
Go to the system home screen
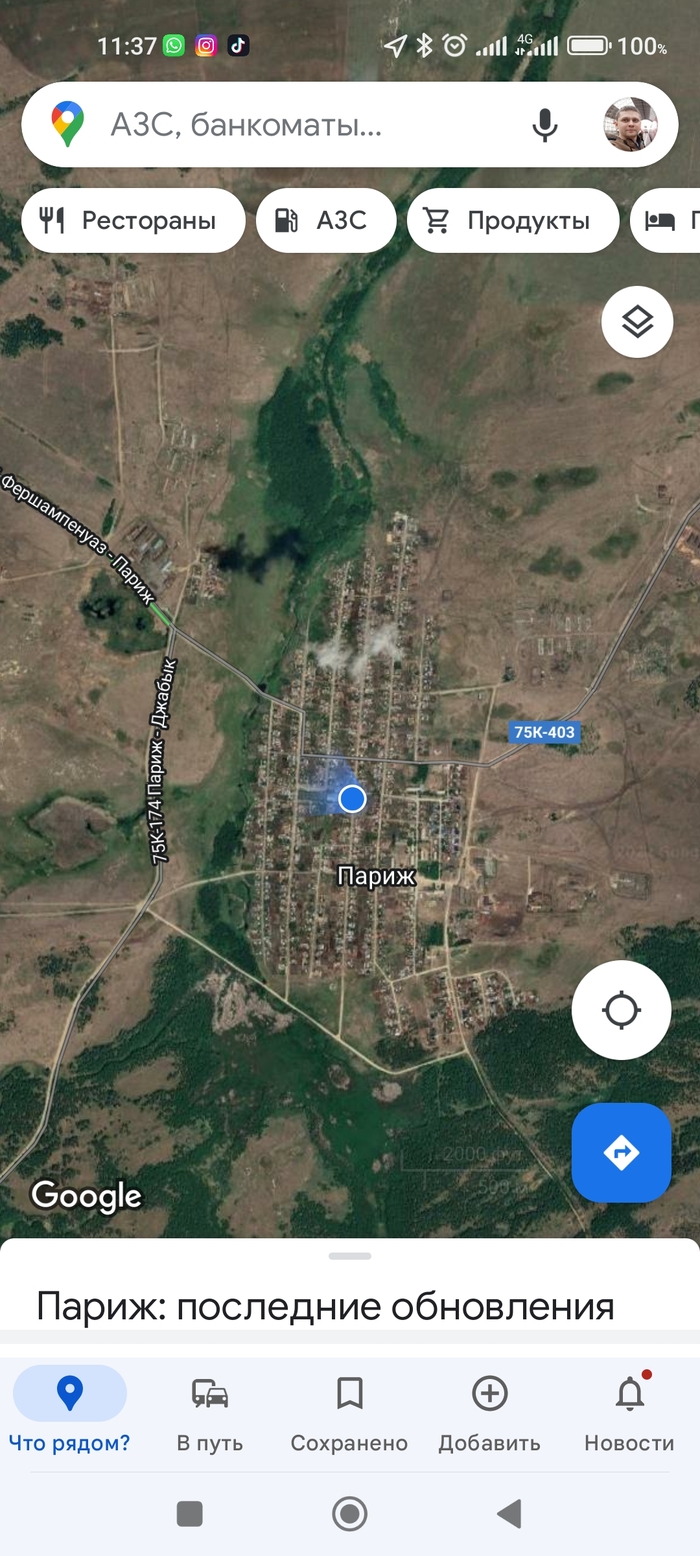point(349,1514)
